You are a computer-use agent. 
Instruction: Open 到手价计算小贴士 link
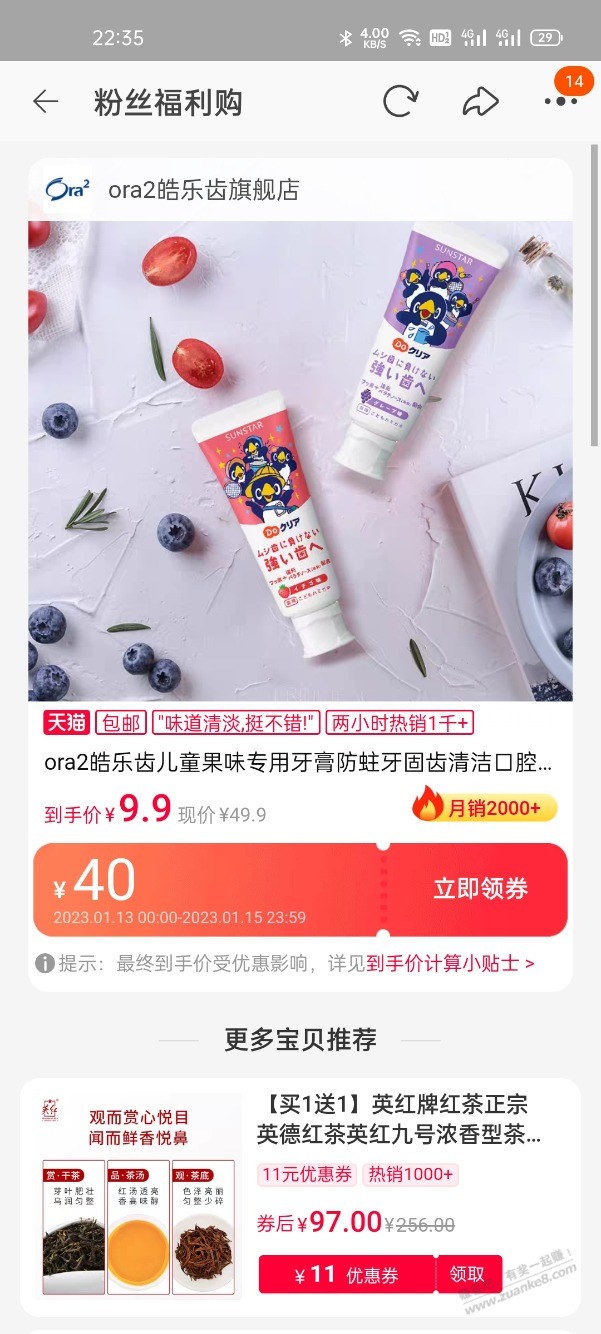[450, 963]
